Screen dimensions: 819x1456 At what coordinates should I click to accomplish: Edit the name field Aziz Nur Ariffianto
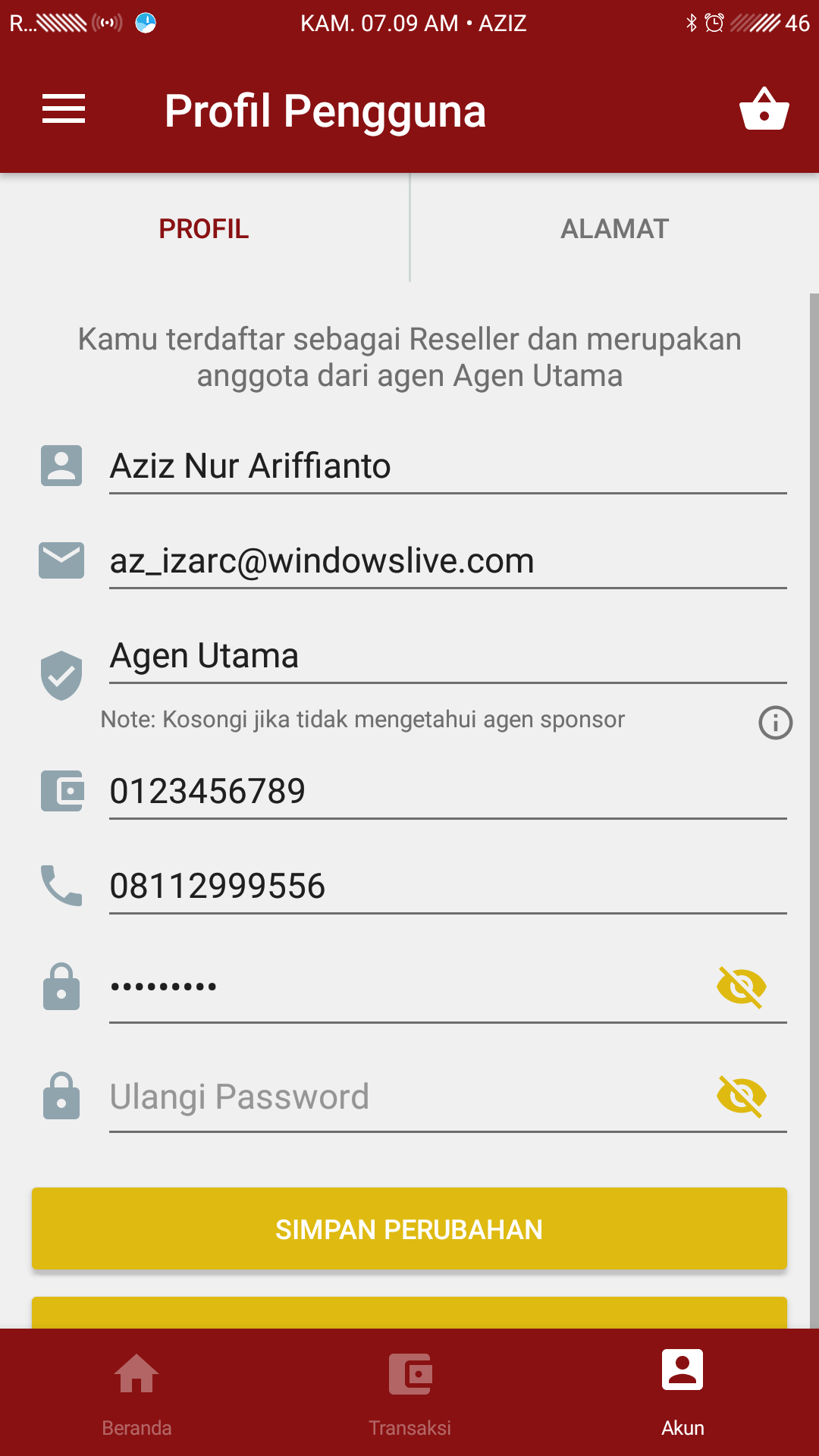point(447,466)
